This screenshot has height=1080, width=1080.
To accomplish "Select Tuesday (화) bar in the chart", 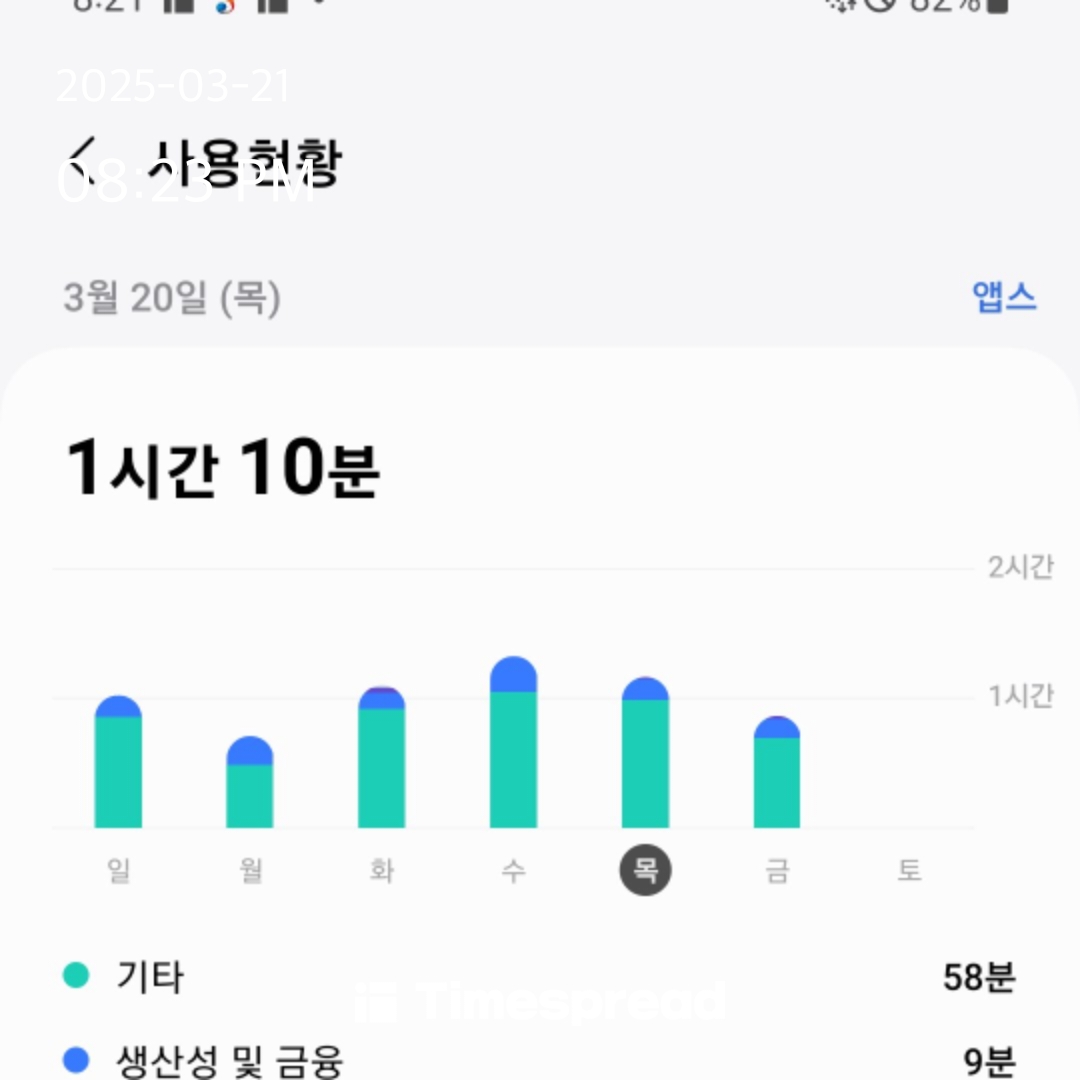I will (x=382, y=760).
